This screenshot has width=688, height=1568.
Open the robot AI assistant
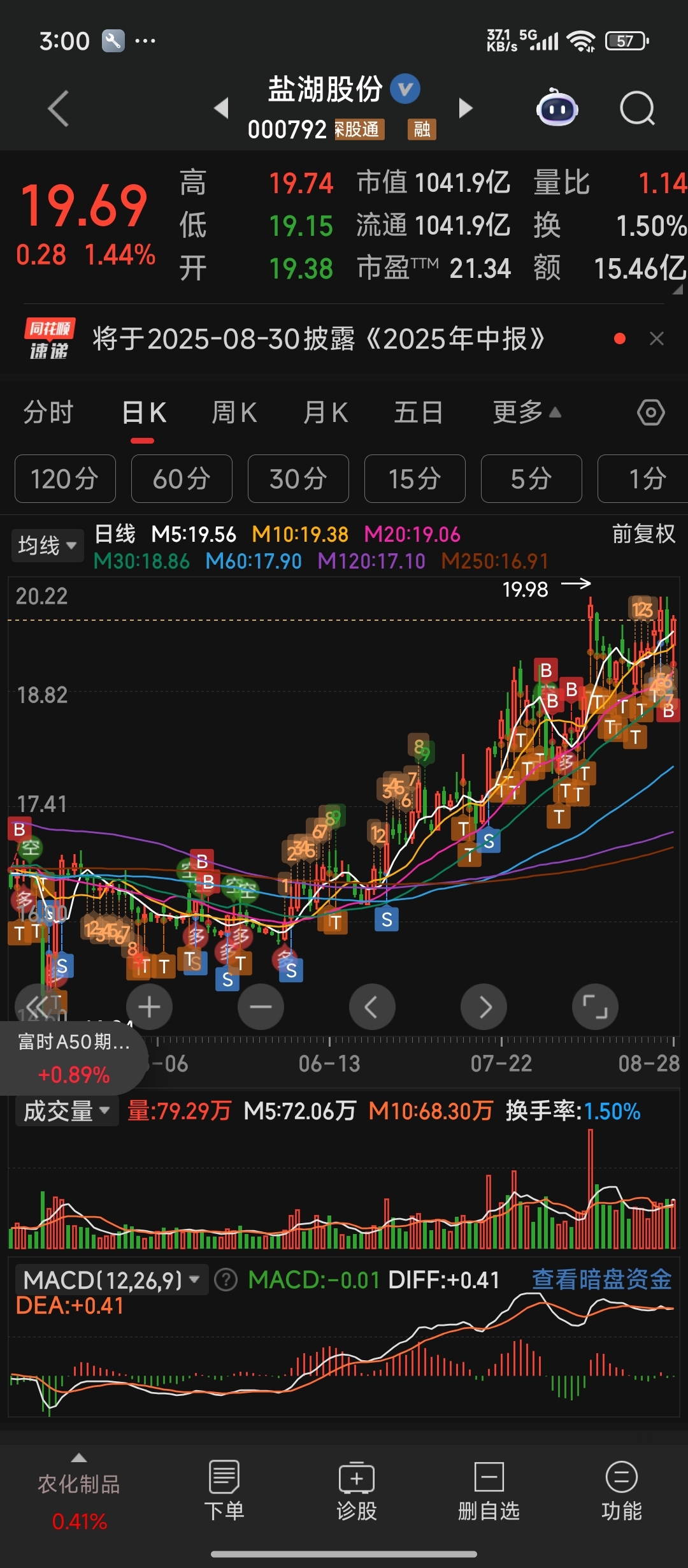click(557, 108)
